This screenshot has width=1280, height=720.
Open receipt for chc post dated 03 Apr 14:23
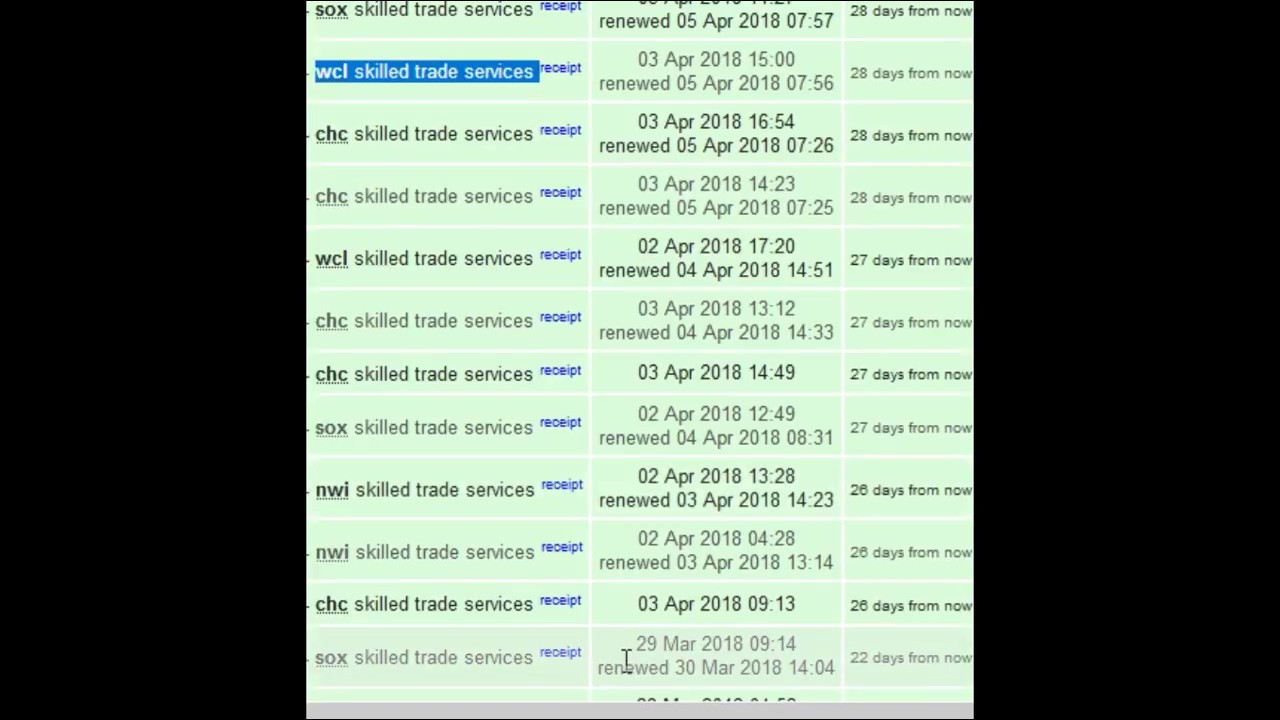point(560,192)
